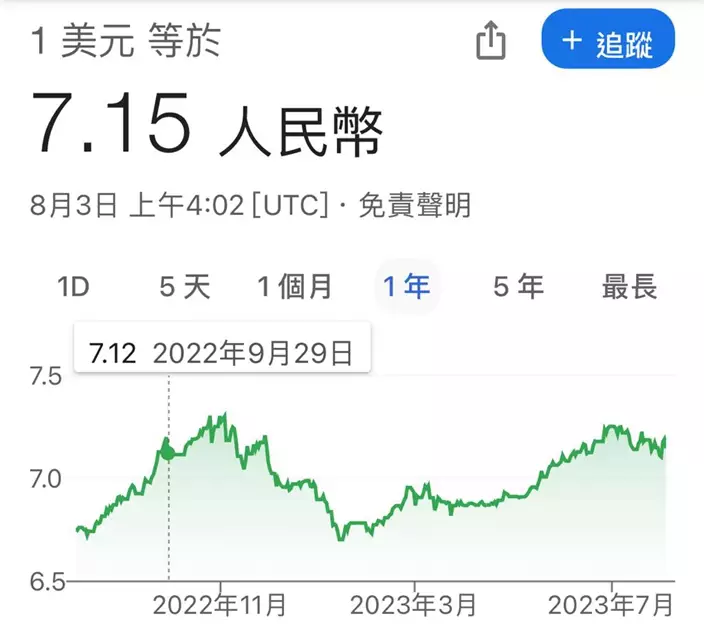Switch the chart to 1D range
This screenshot has width=704, height=644.
pyautogui.click(x=73, y=288)
